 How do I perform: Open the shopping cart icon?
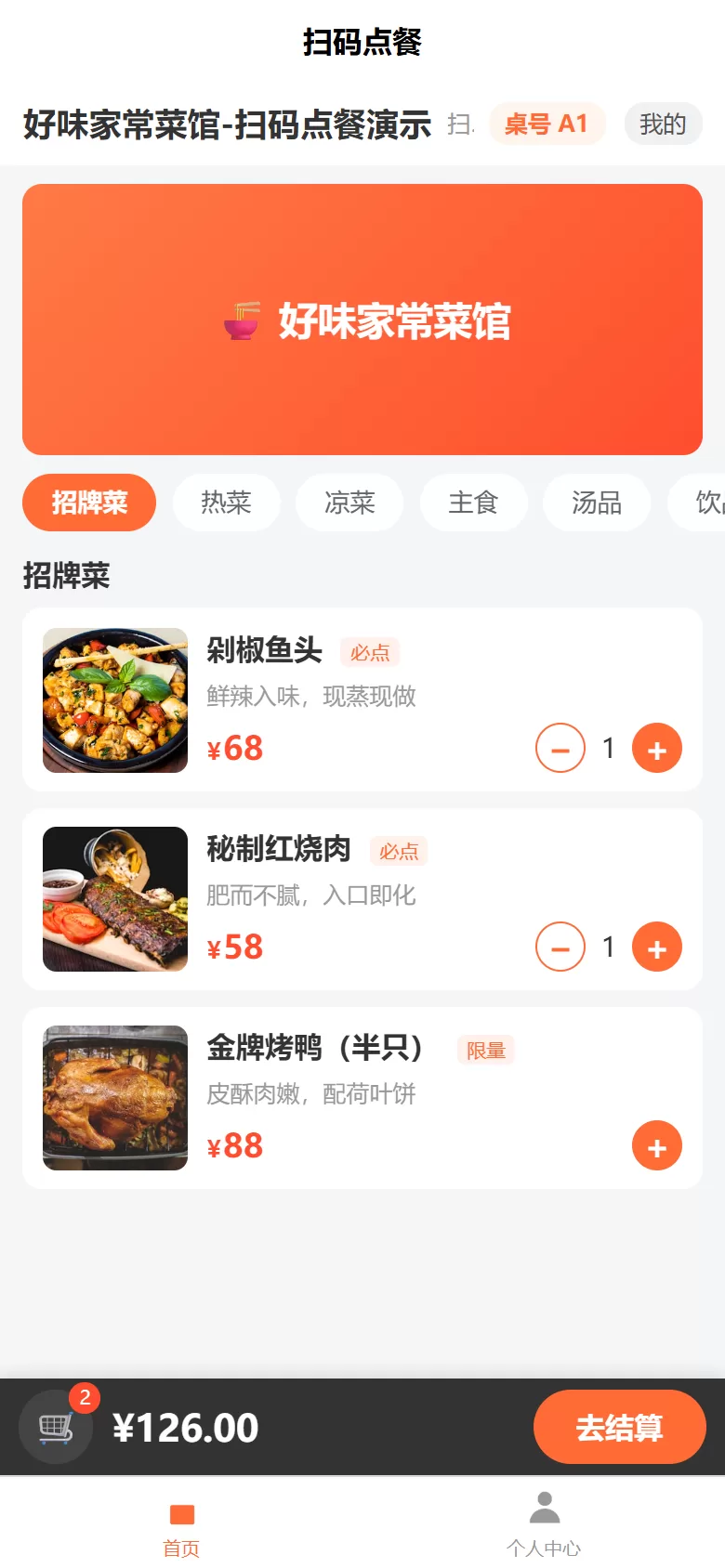click(x=56, y=1427)
